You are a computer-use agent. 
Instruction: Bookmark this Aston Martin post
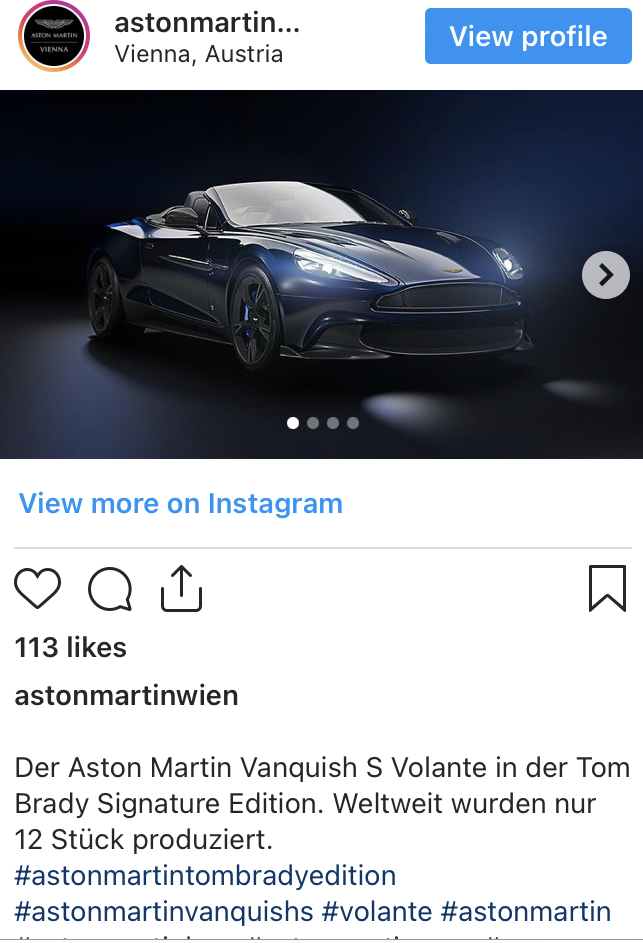pyautogui.click(x=608, y=588)
